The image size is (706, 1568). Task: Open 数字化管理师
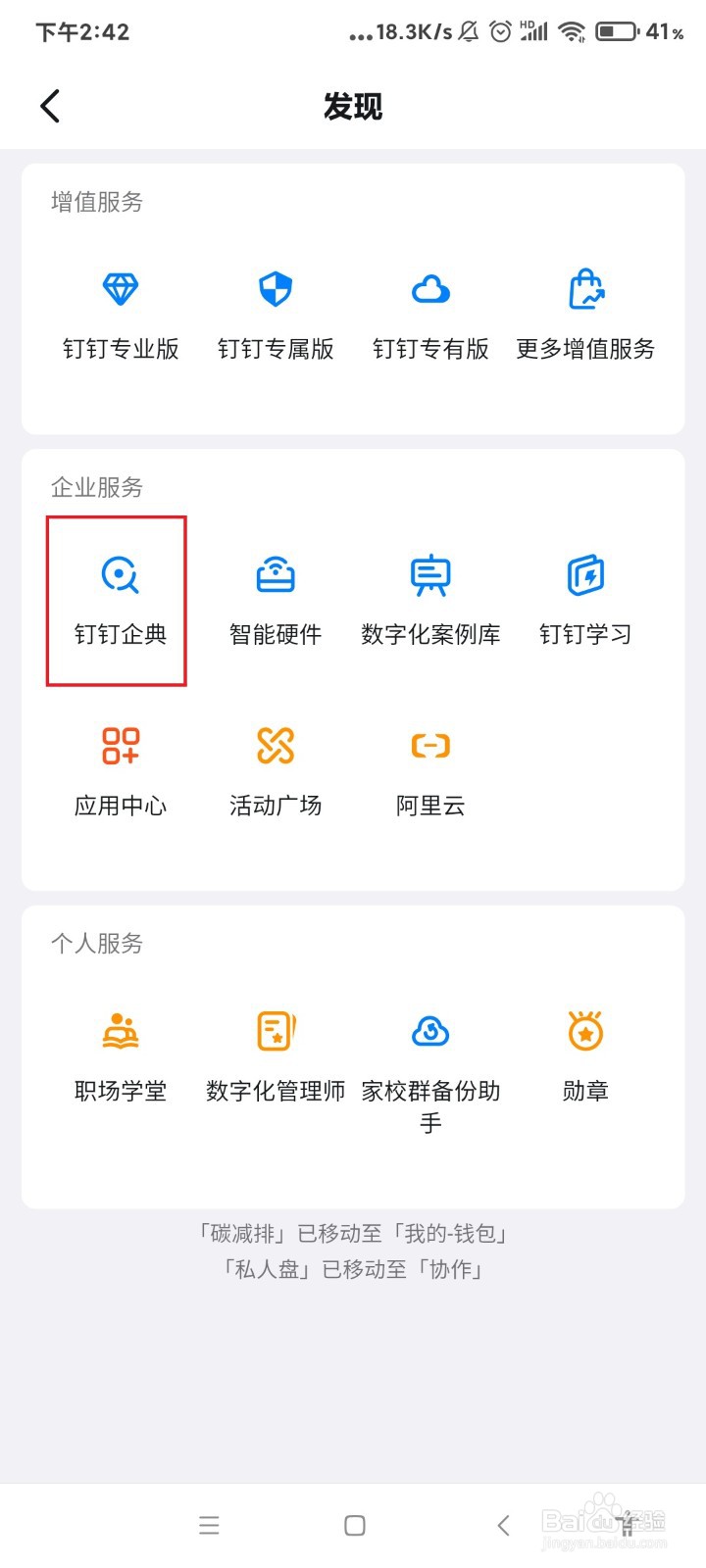coord(276,1056)
